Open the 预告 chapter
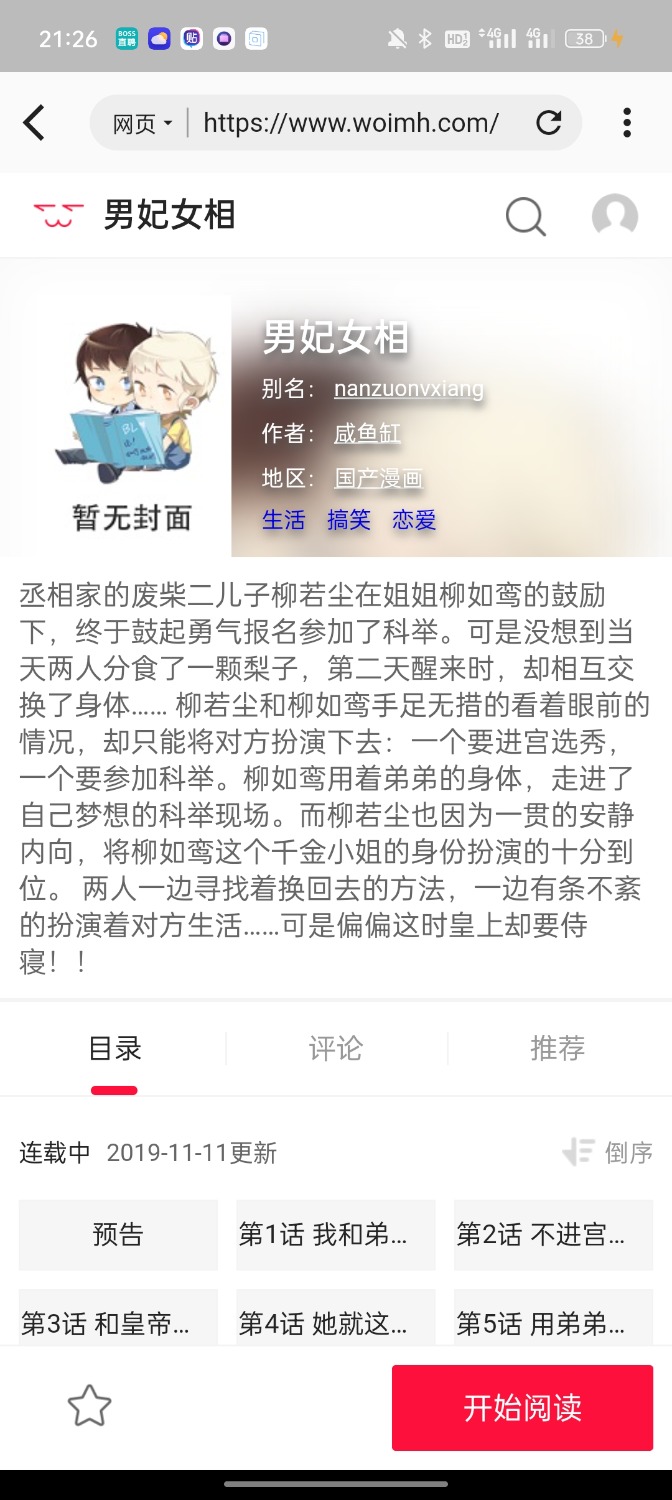The image size is (672, 1500). pyautogui.click(x=118, y=1235)
